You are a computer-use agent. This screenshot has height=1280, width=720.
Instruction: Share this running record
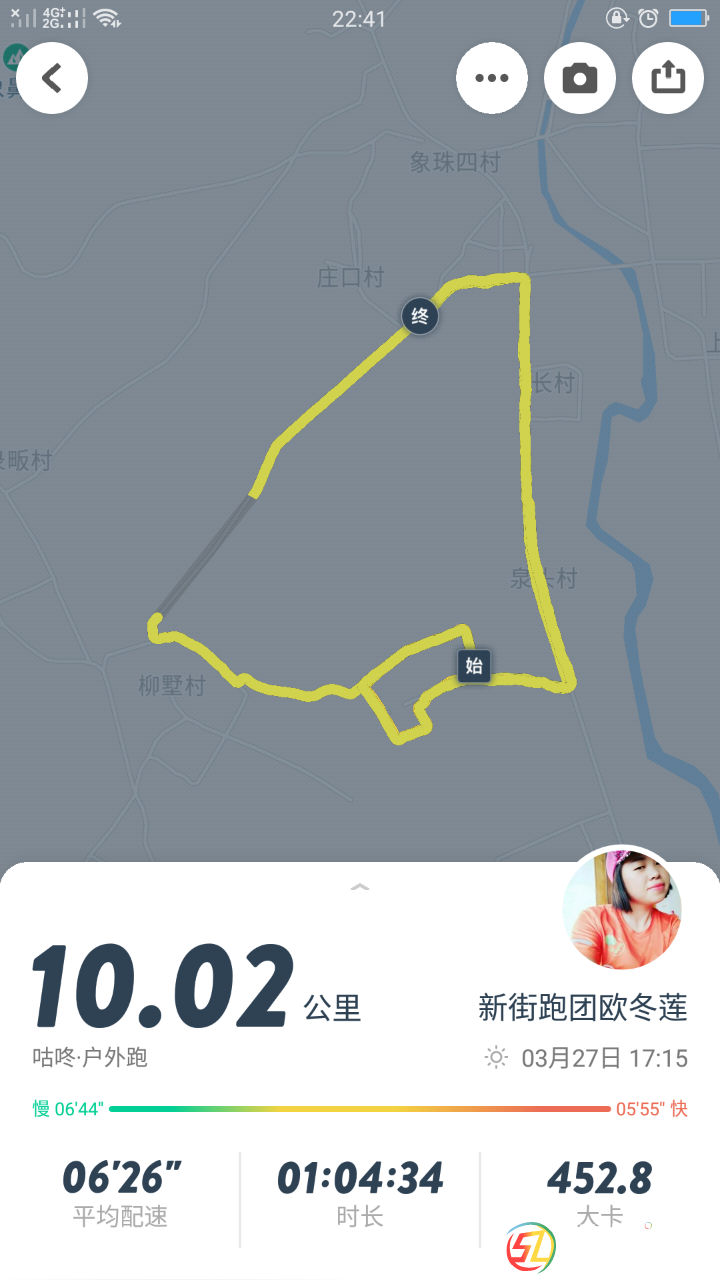click(668, 78)
